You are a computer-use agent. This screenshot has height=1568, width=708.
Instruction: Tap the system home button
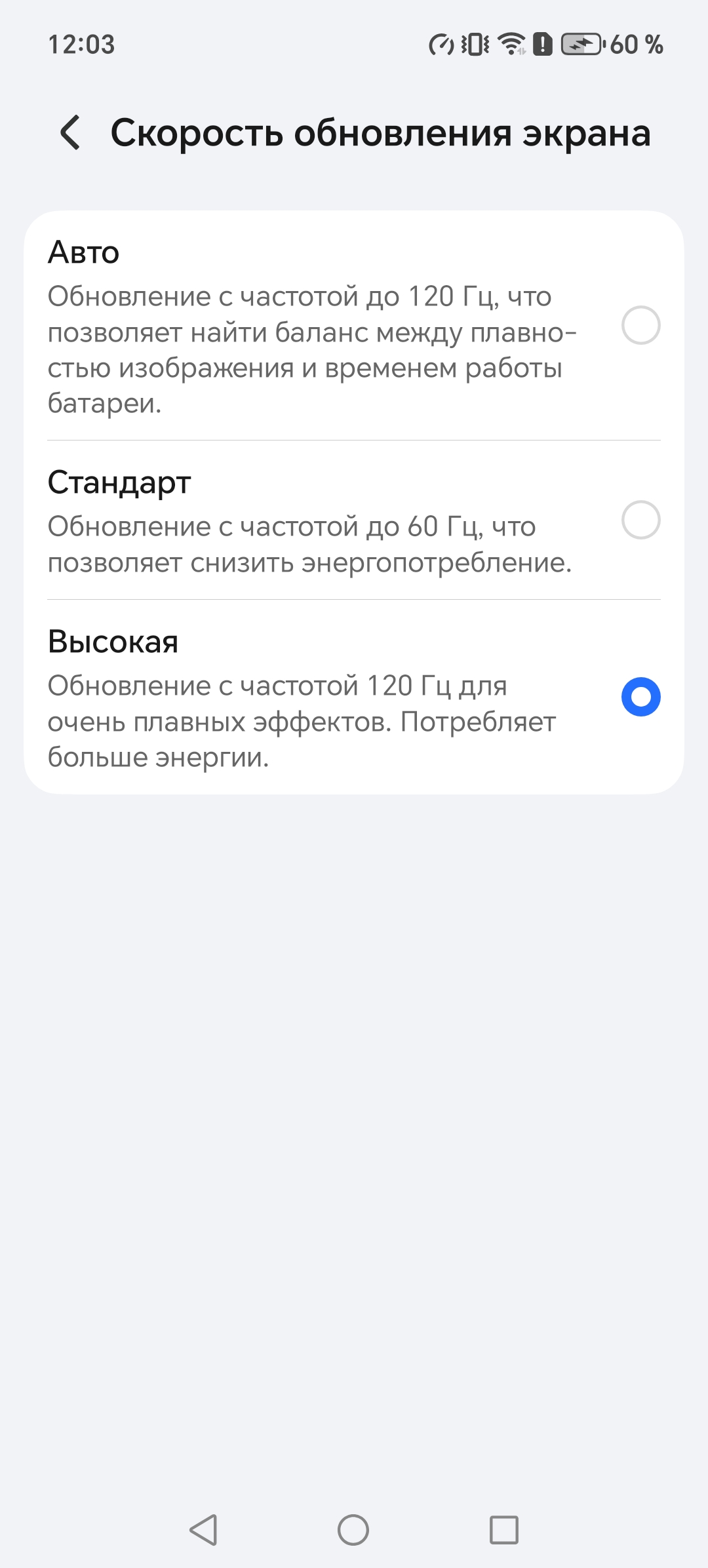[353, 1530]
